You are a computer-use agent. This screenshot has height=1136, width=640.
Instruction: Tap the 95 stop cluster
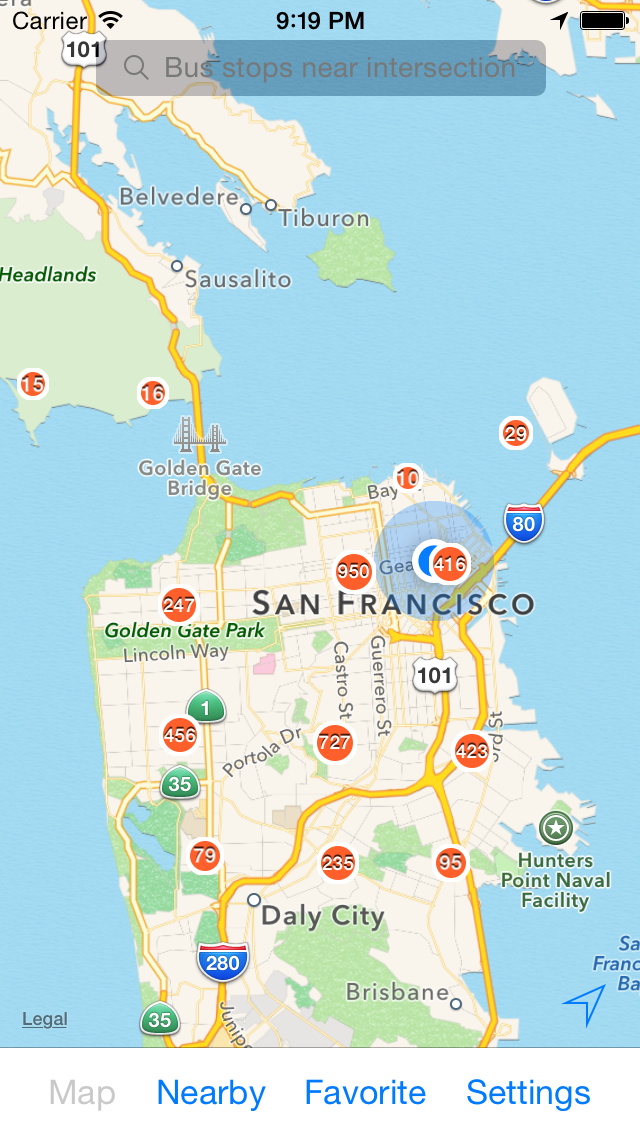coord(450,862)
